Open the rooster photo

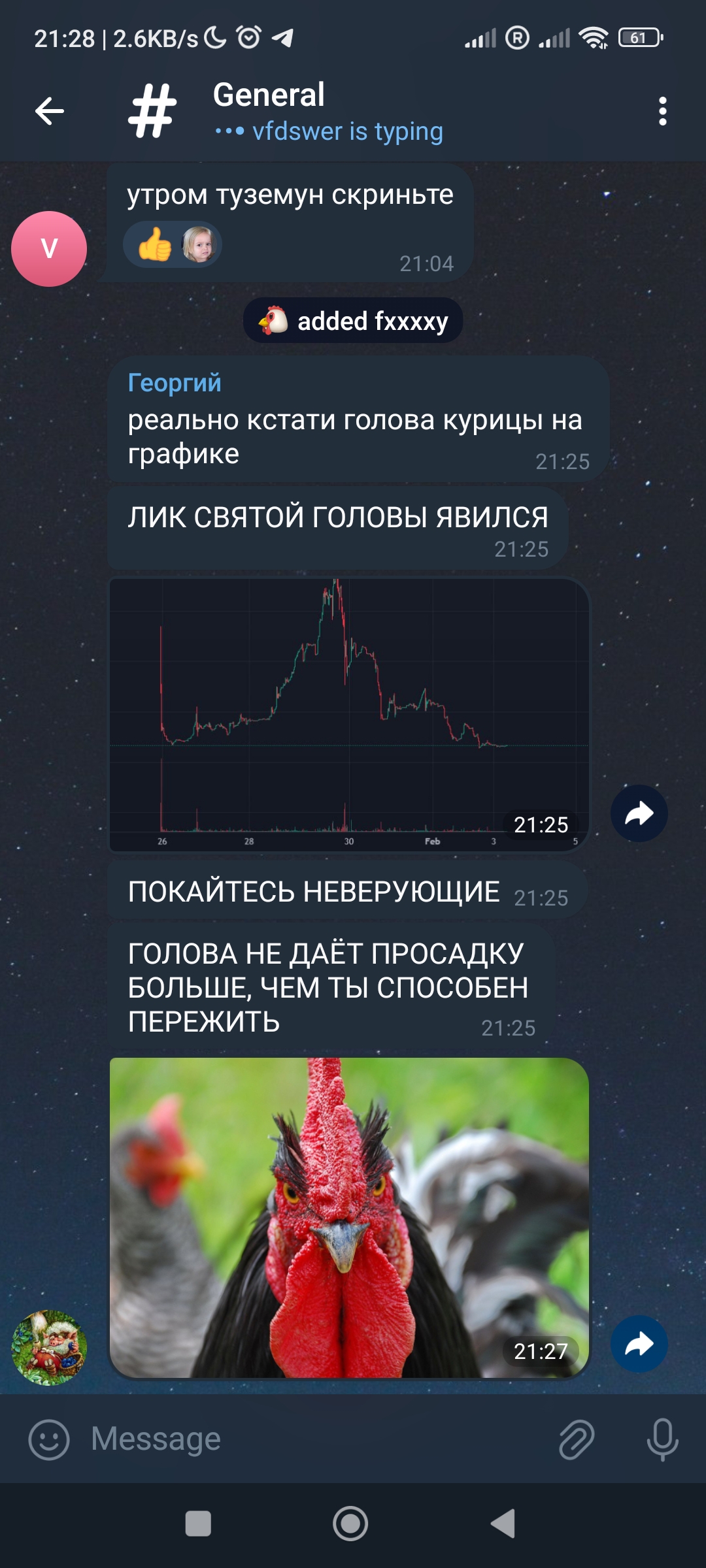pyautogui.click(x=349, y=1218)
